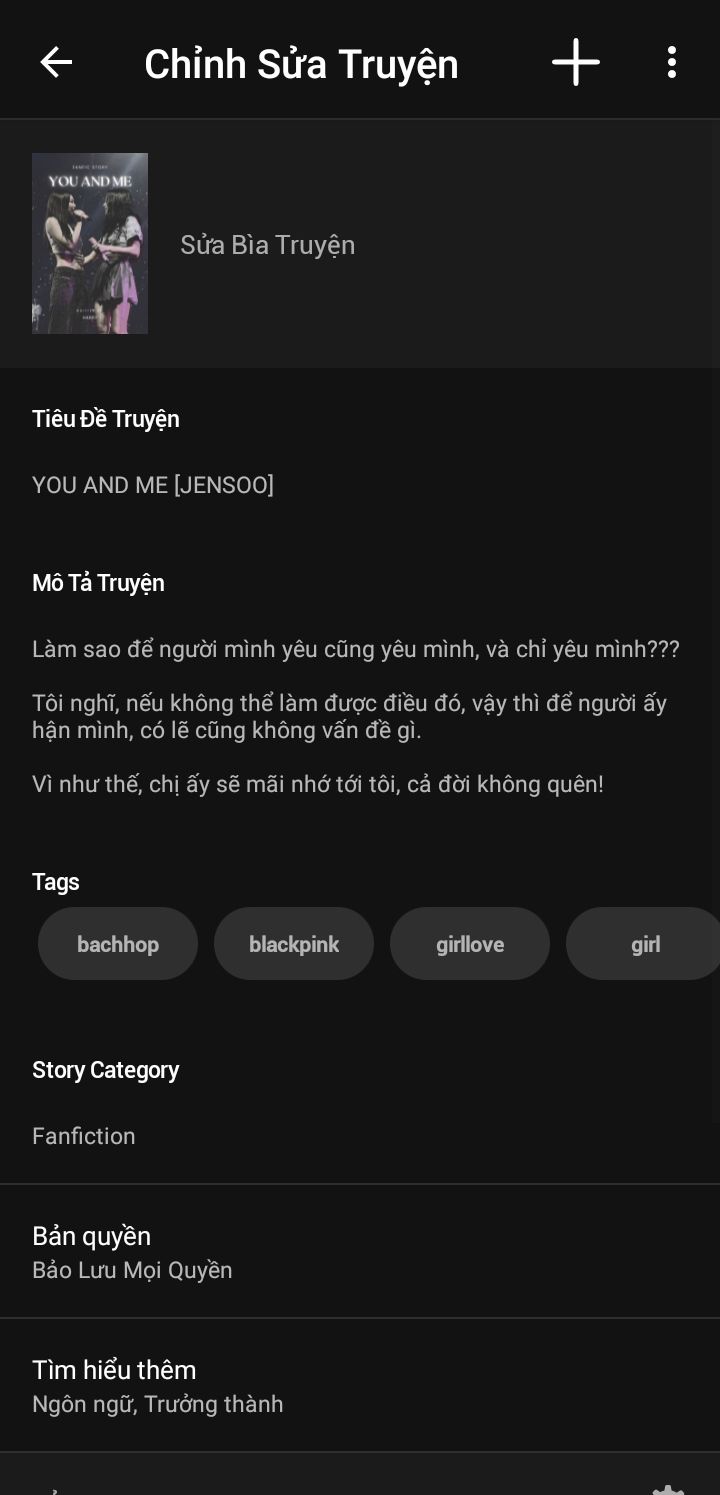Go back with the arrow icon
Image resolution: width=720 pixels, height=1495 pixels.
click(56, 62)
